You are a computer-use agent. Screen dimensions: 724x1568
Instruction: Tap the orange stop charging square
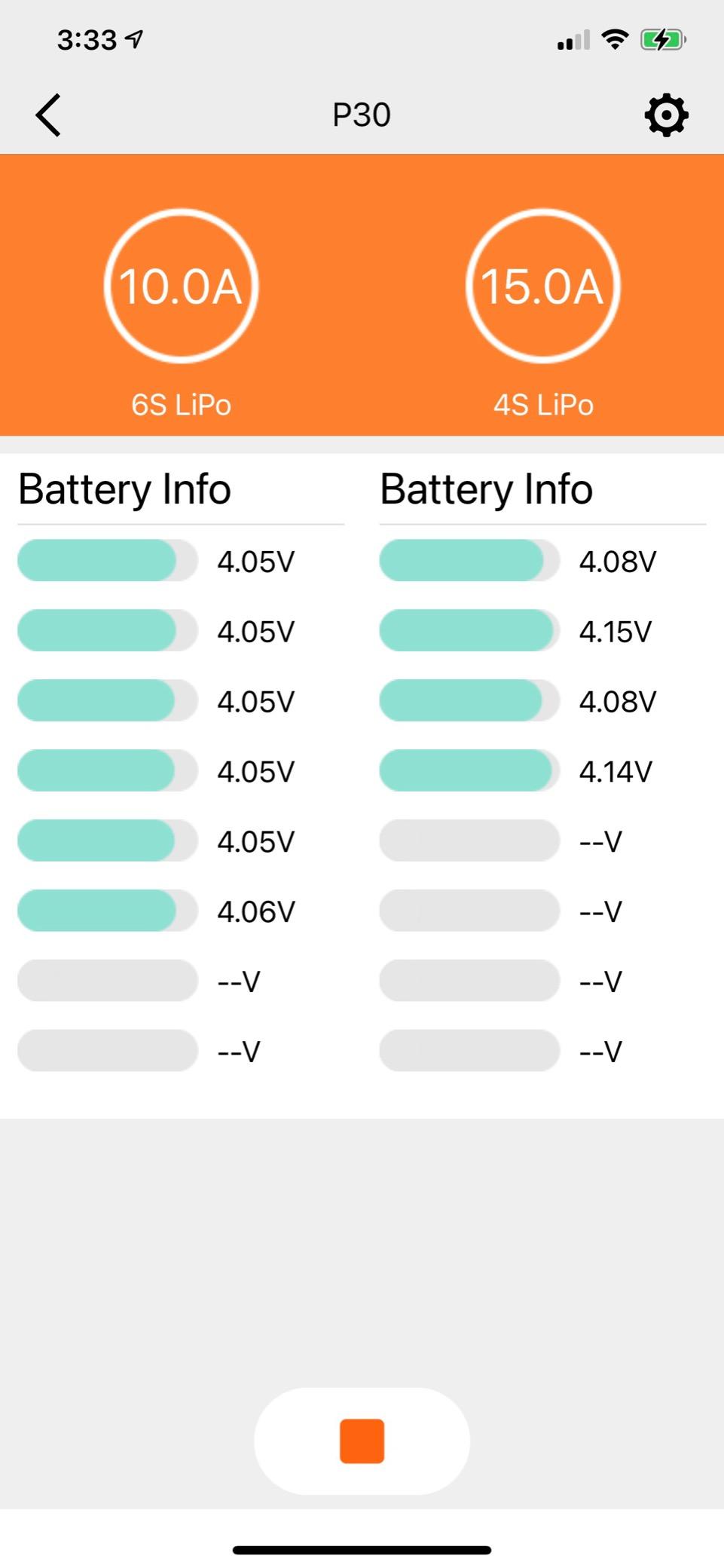click(x=362, y=1440)
